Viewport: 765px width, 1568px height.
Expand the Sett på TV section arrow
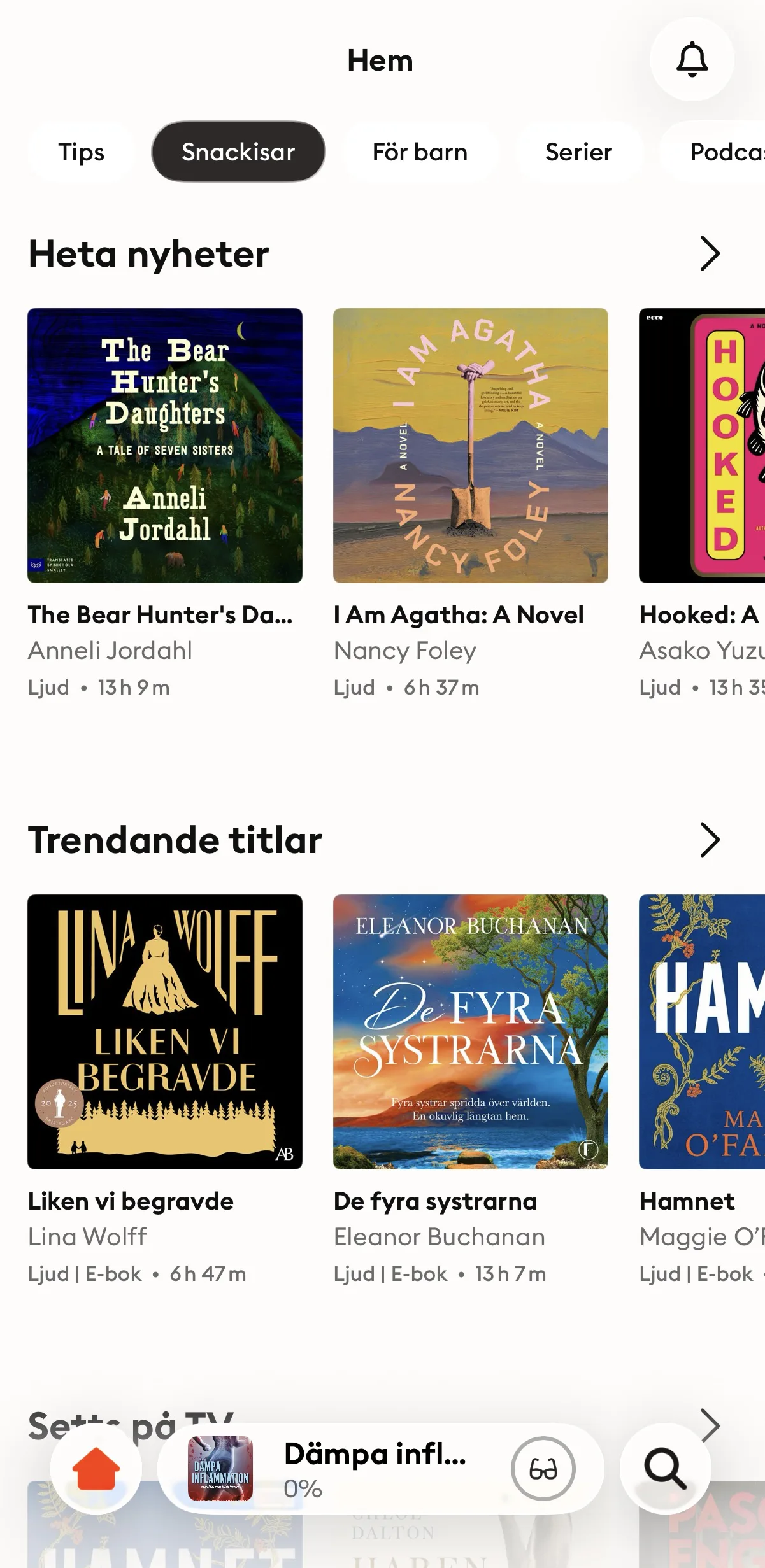coord(710,1425)
